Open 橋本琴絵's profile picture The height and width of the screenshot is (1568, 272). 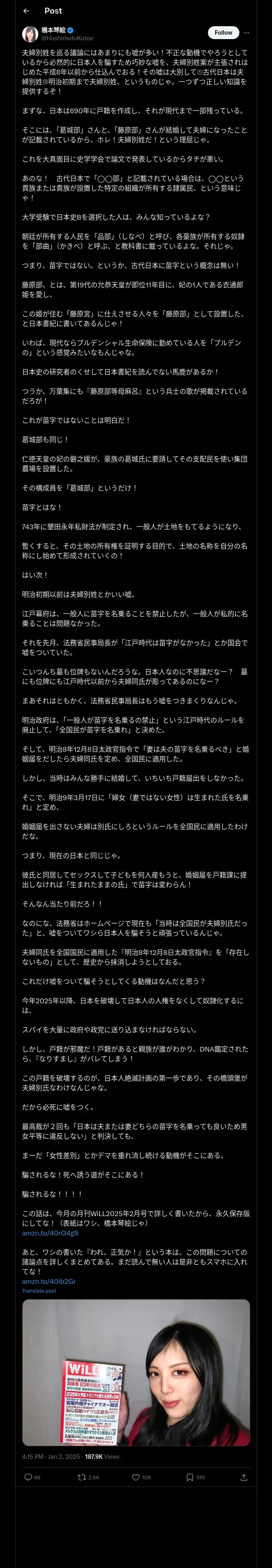pyautogui.click(x=31, y=34)
